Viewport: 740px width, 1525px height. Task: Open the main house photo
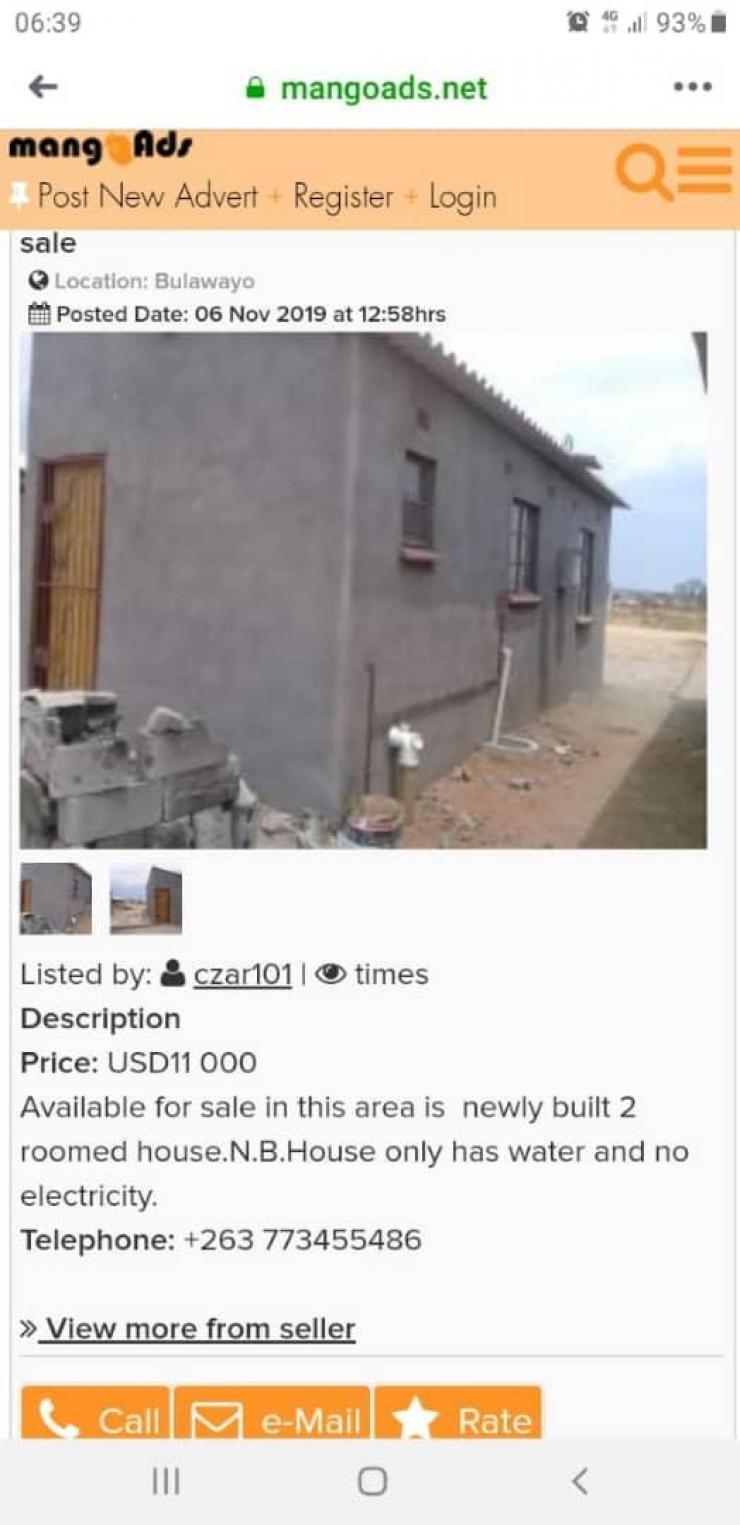[x=363, y=590]
